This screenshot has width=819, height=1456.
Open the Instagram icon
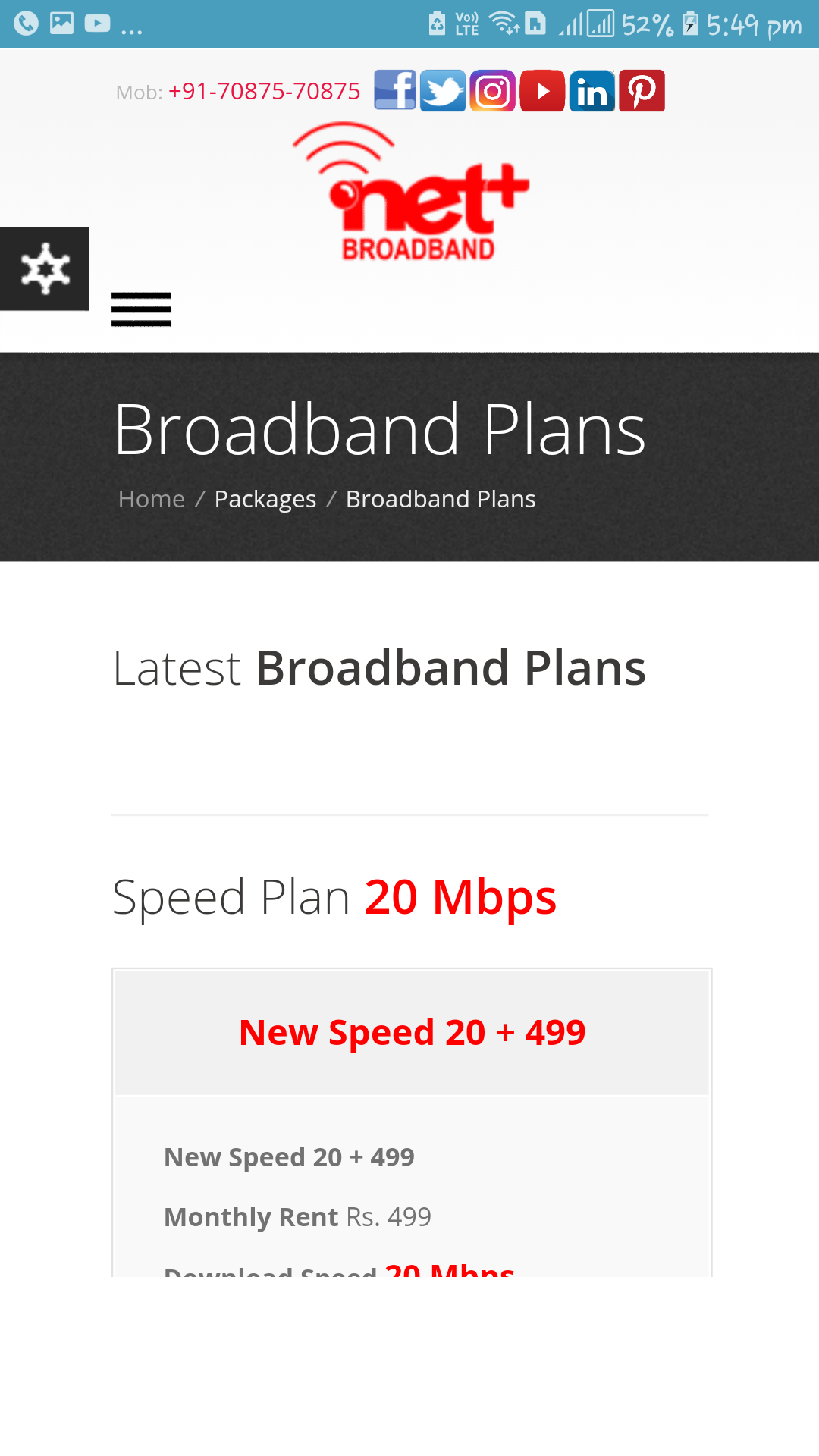point(492,90)
